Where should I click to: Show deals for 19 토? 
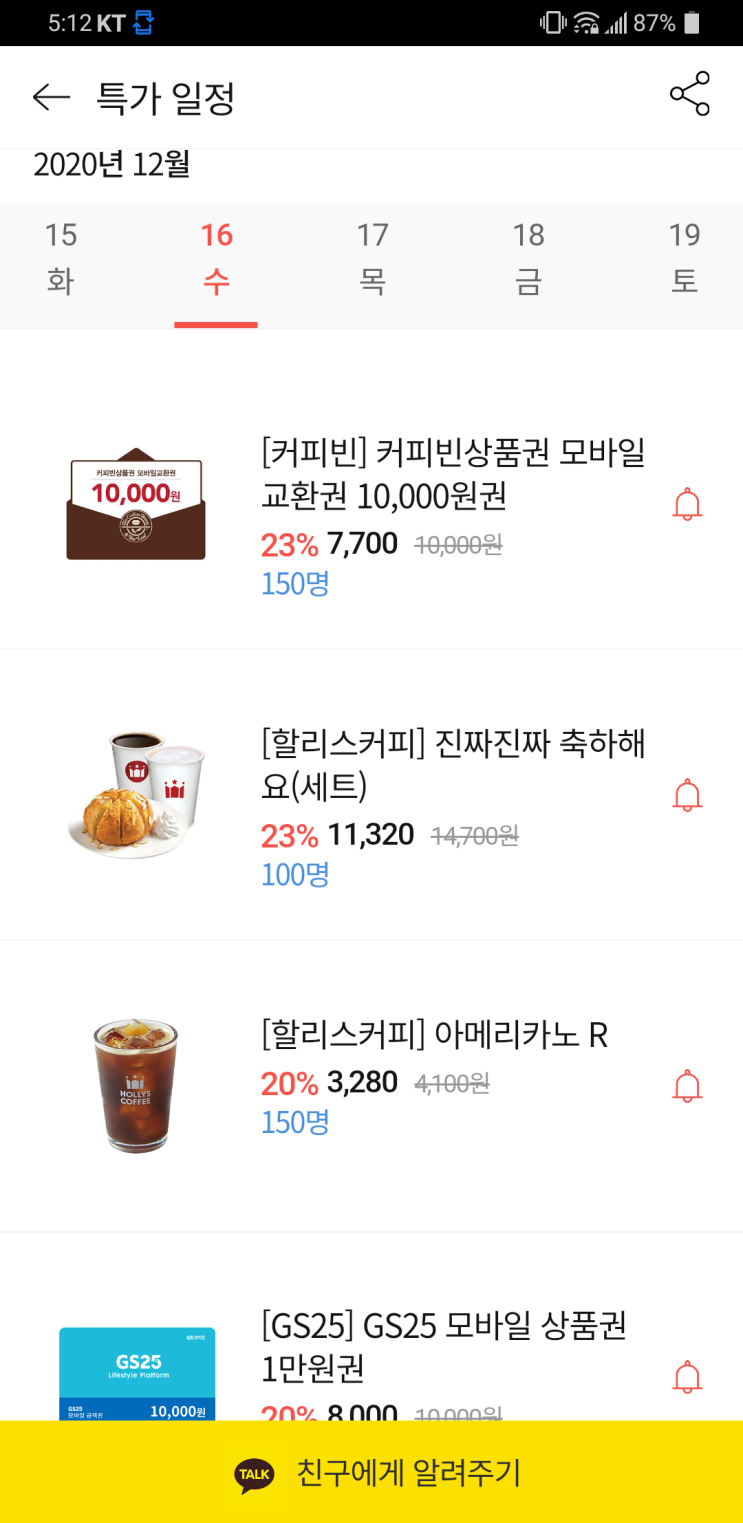(684, 258)
